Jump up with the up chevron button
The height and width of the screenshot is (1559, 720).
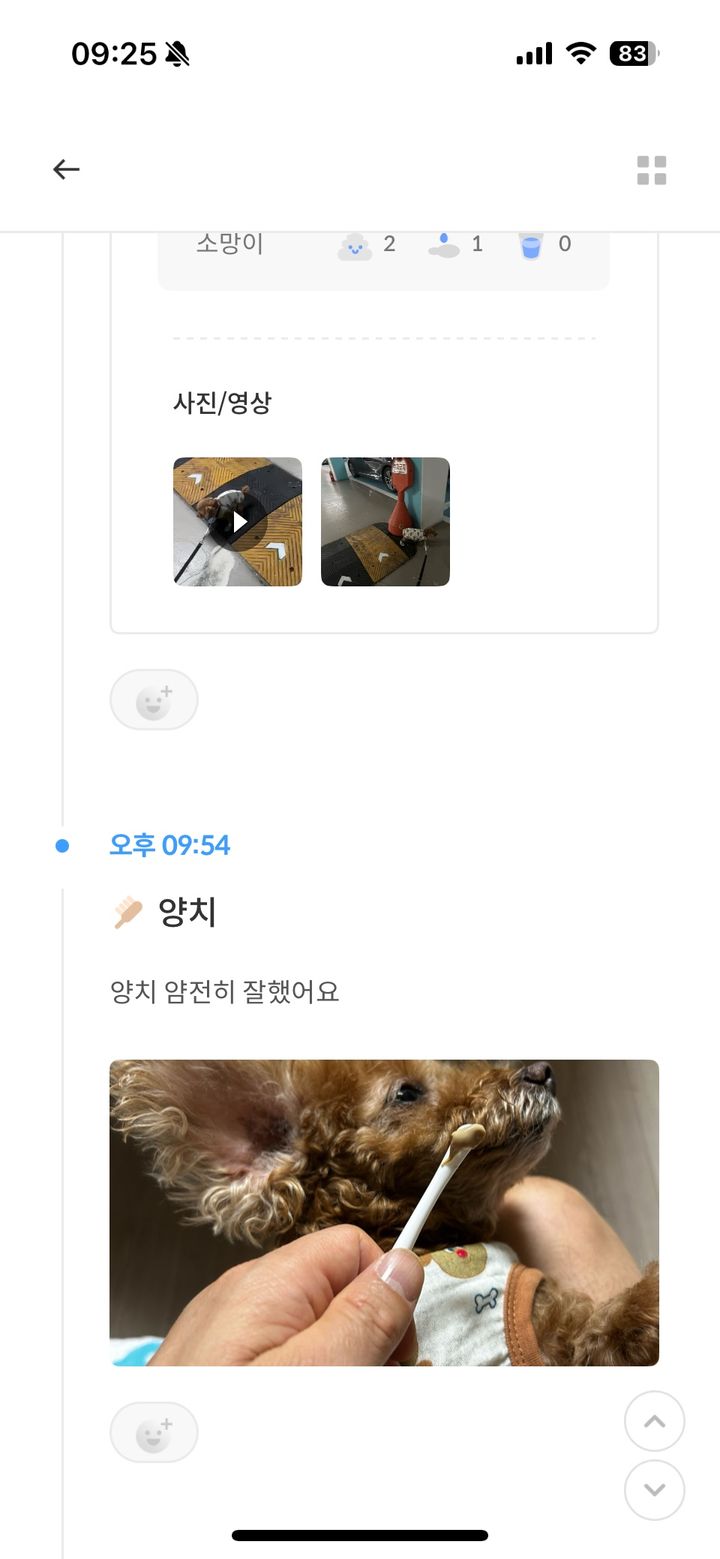[654, 1421]
